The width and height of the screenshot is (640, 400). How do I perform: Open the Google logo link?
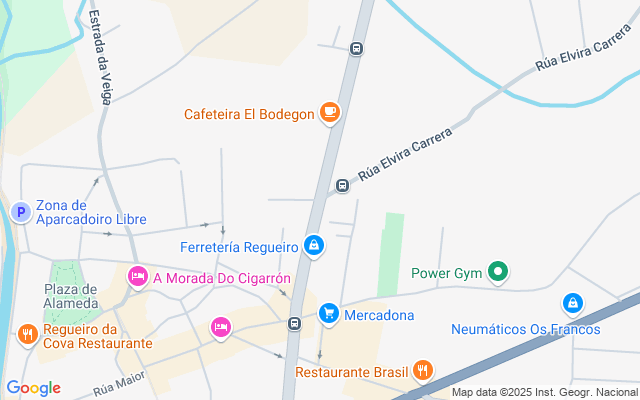(x=33, y=388)
